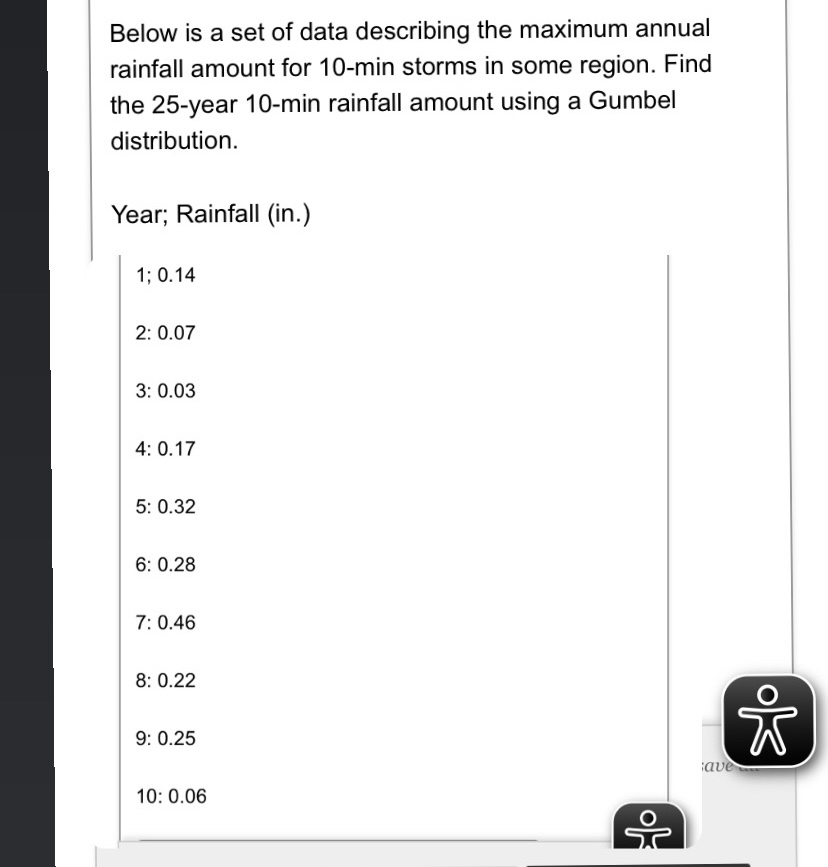Select the final data entry '10: 0.06'
Viewport: 828px width, 867px height.
169,796
